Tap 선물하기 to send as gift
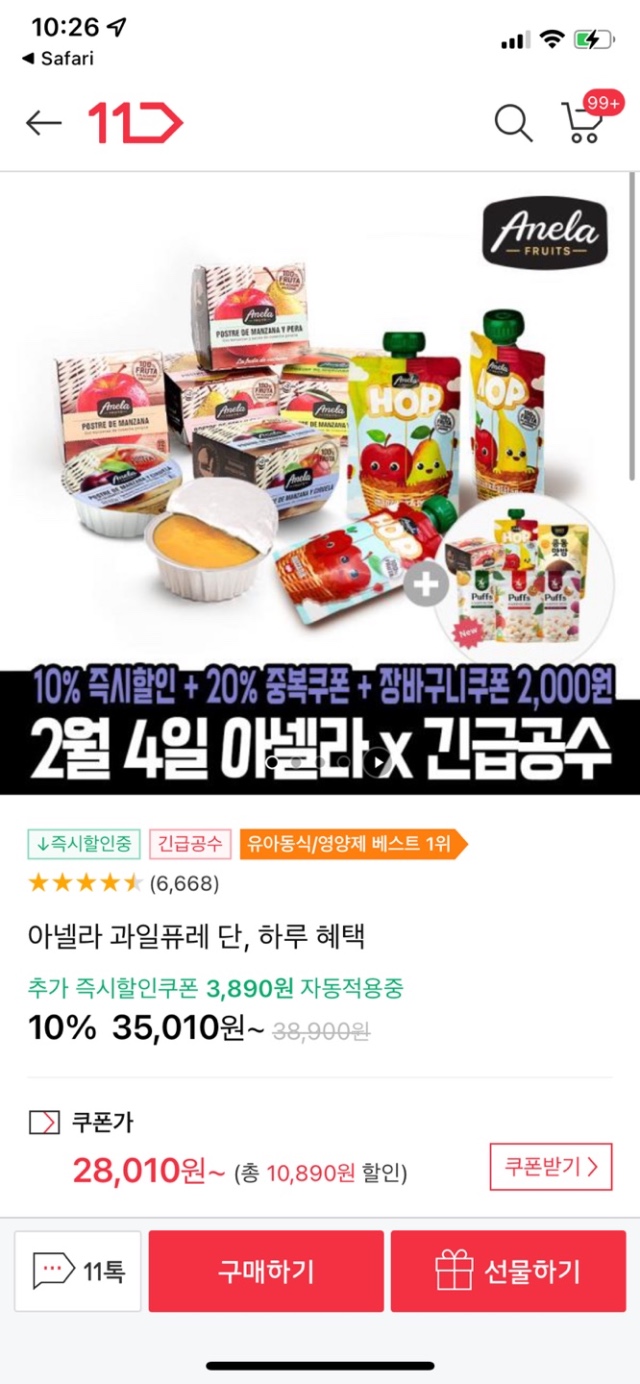 coord(509,1271)
